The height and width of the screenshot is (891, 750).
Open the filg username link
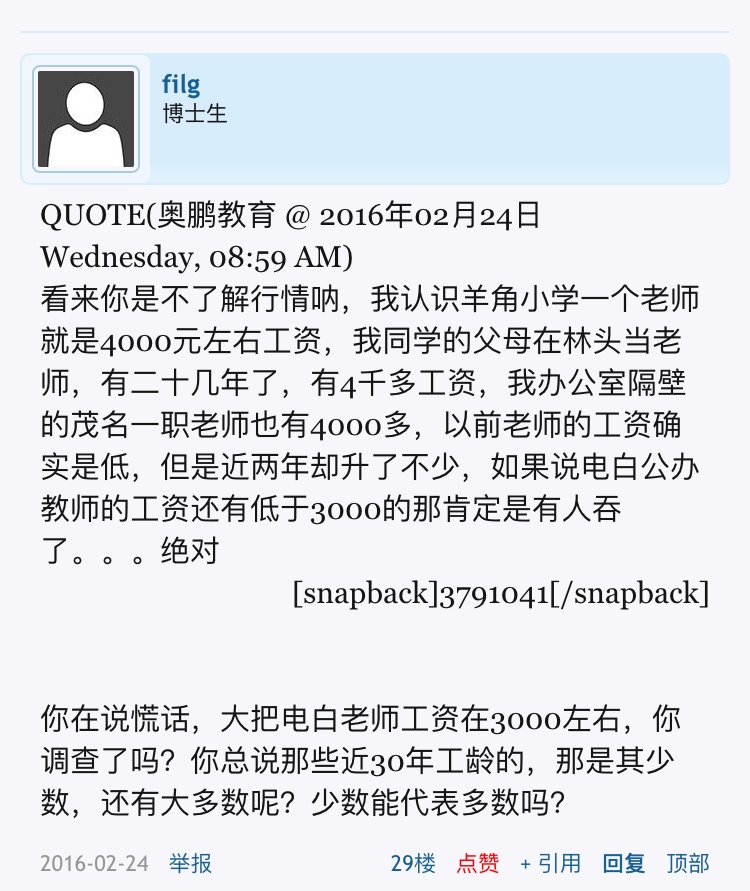tap(181, 84)
